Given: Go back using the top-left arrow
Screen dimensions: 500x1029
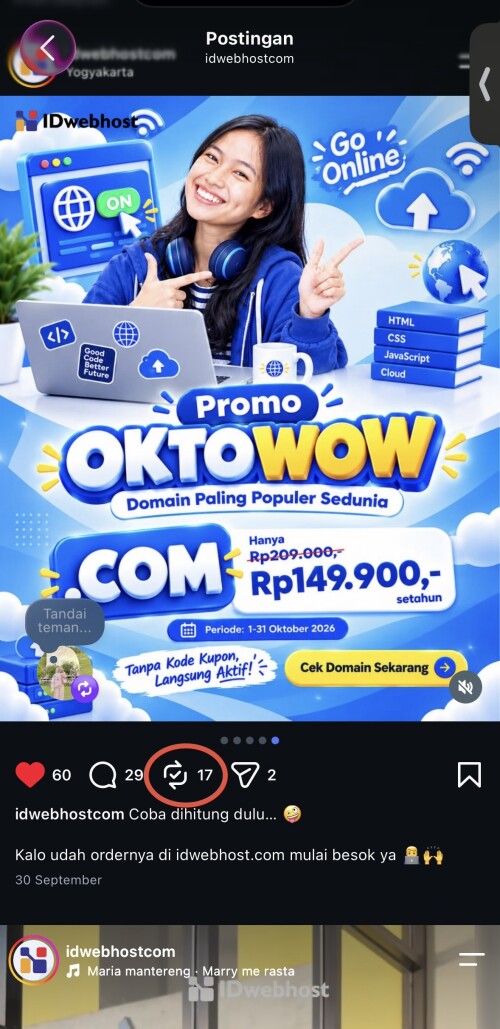Looking at the screenshot, I should (47, 49).
